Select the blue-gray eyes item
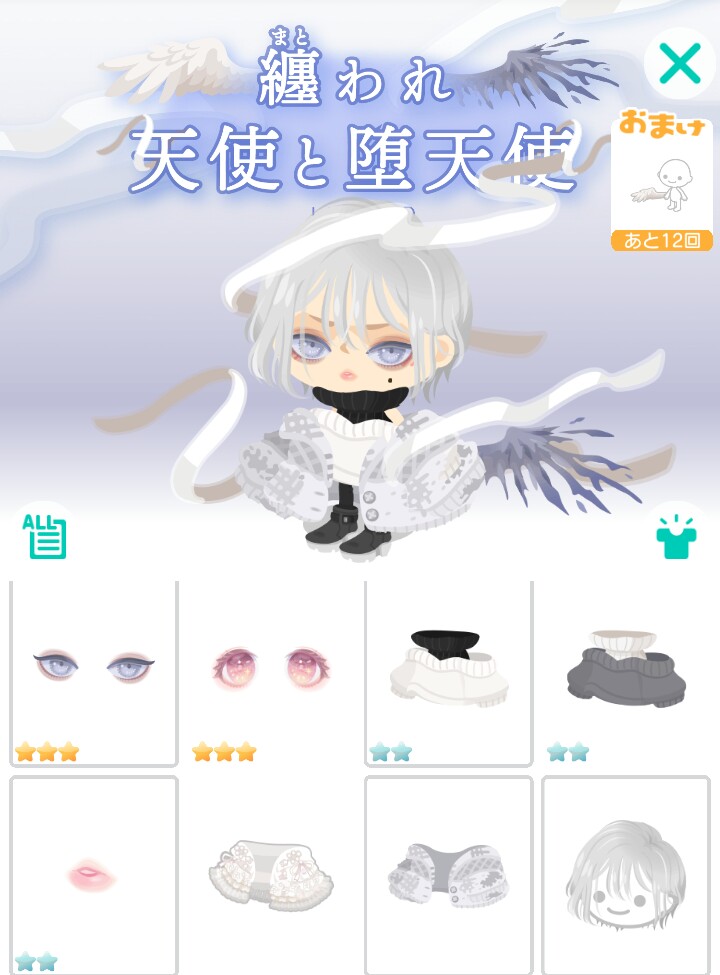The height and width of the screenshot is (975, 720). click(94, 672)
